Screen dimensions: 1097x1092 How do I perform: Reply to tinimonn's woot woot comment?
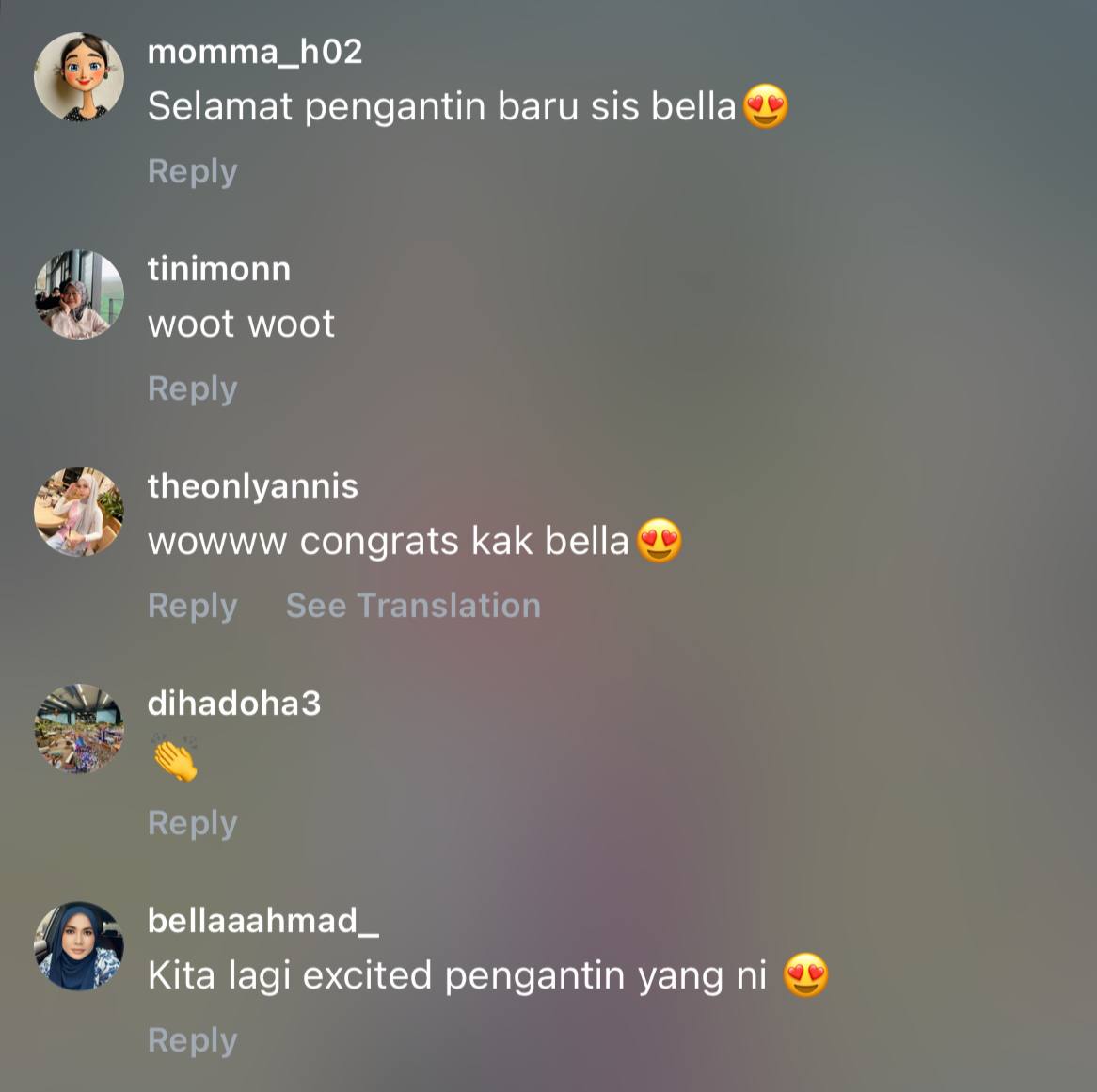[192, 388]
